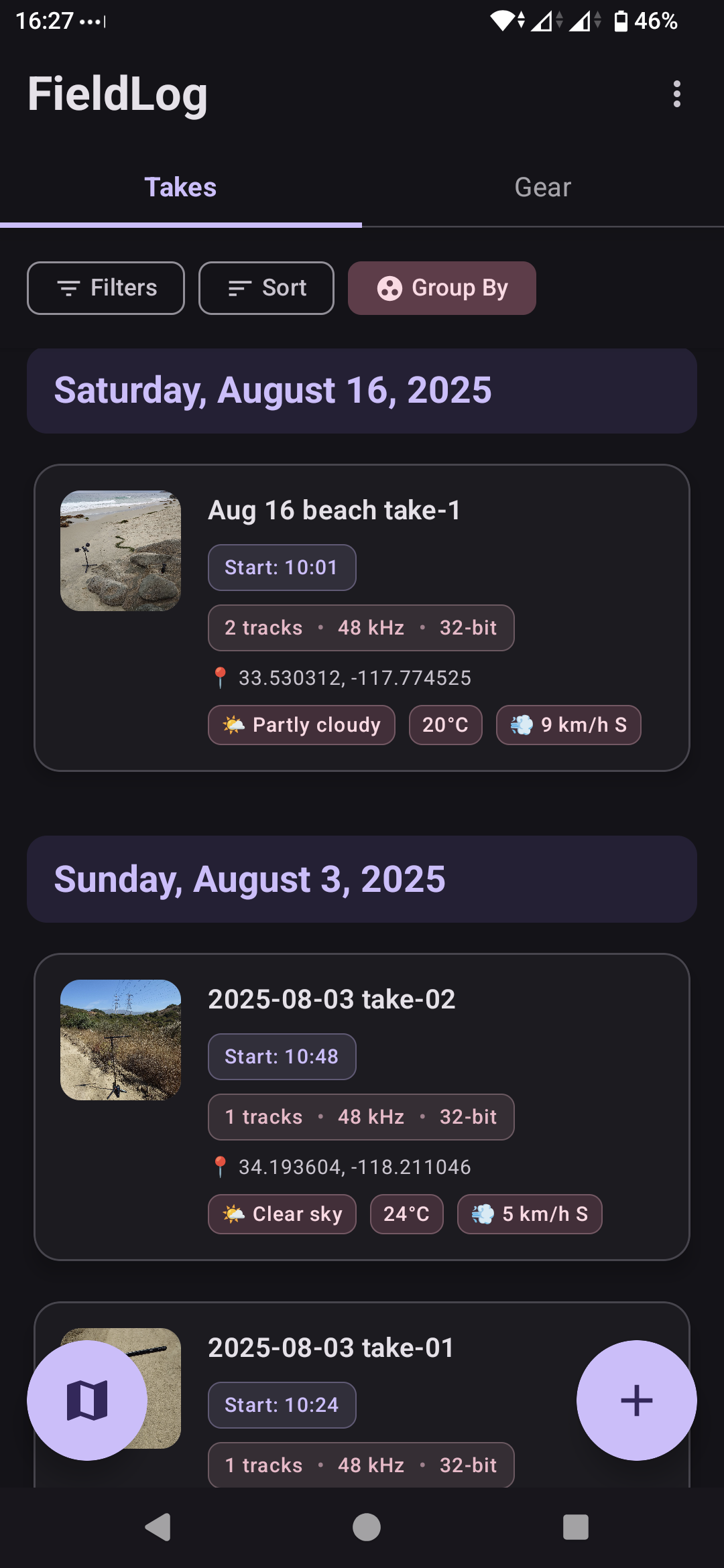
Task: Tap the Sort button
Action: [x=266, y=288]
